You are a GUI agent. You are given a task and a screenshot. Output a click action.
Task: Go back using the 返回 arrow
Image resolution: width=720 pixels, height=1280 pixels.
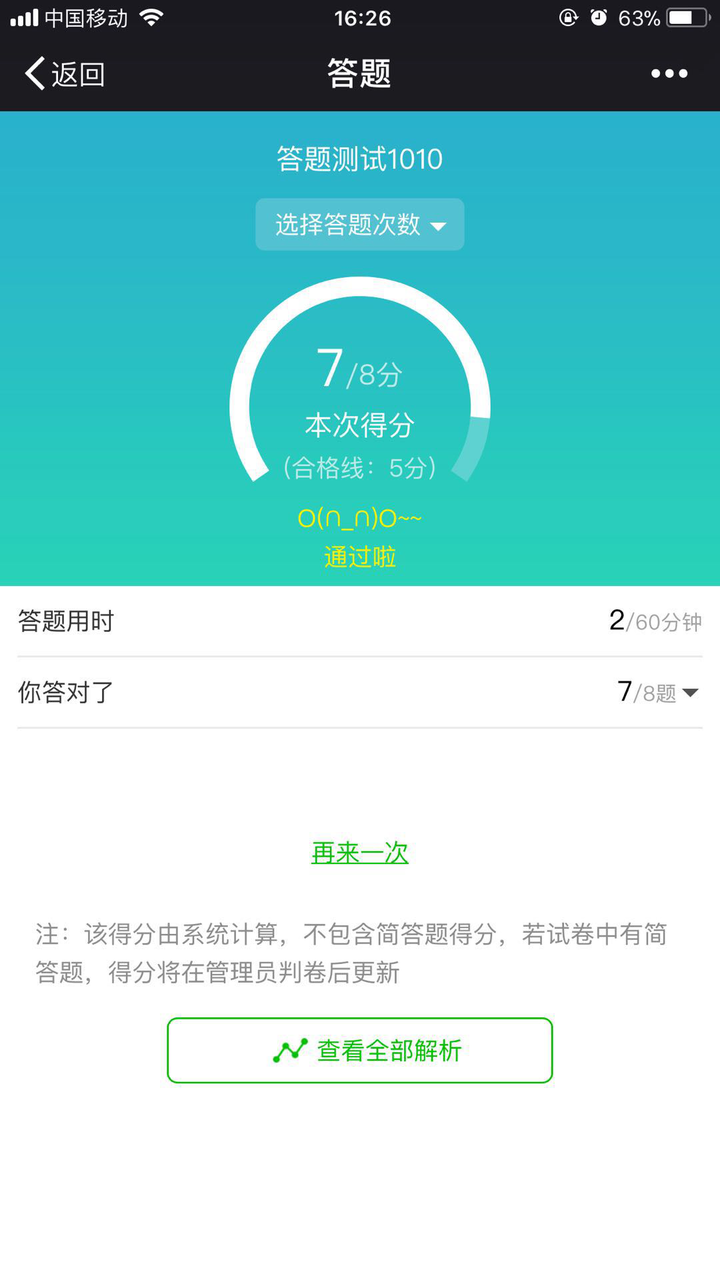(x=64, y=74)
